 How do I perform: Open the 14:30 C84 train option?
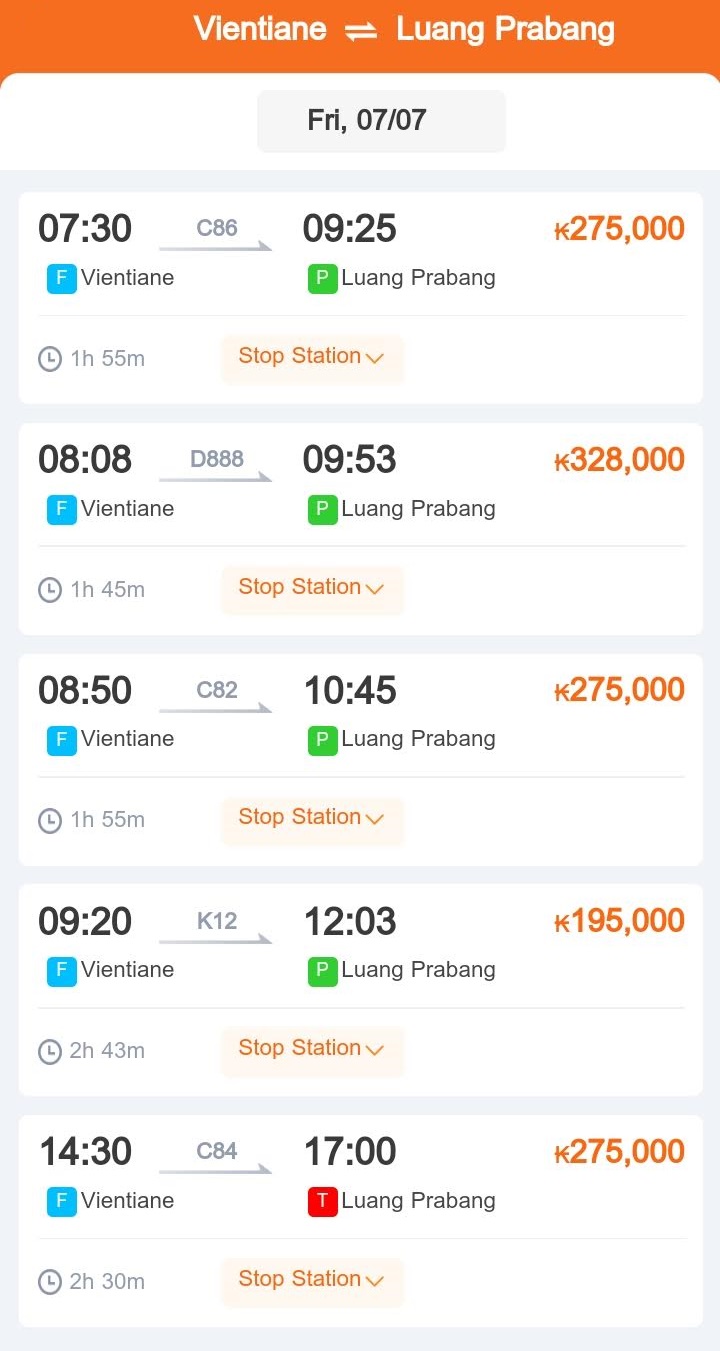[x=361, y=1221]
